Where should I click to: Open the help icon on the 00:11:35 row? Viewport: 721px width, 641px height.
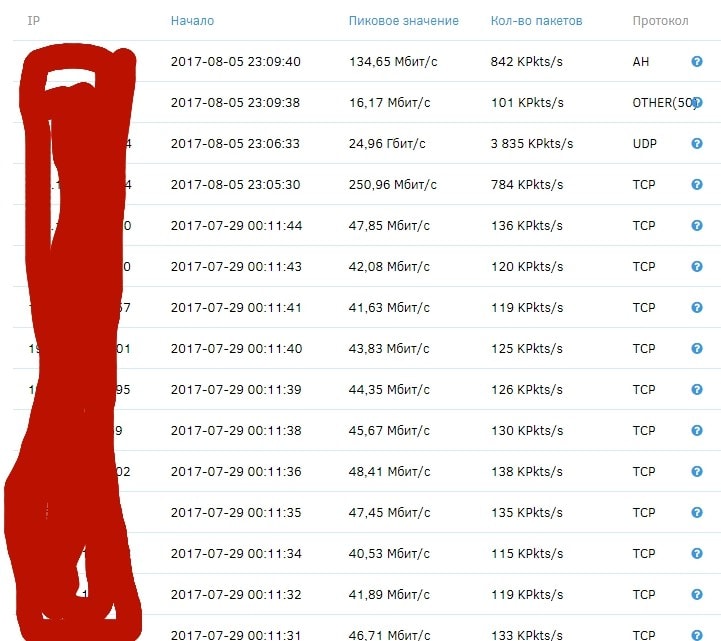[697, 513]
